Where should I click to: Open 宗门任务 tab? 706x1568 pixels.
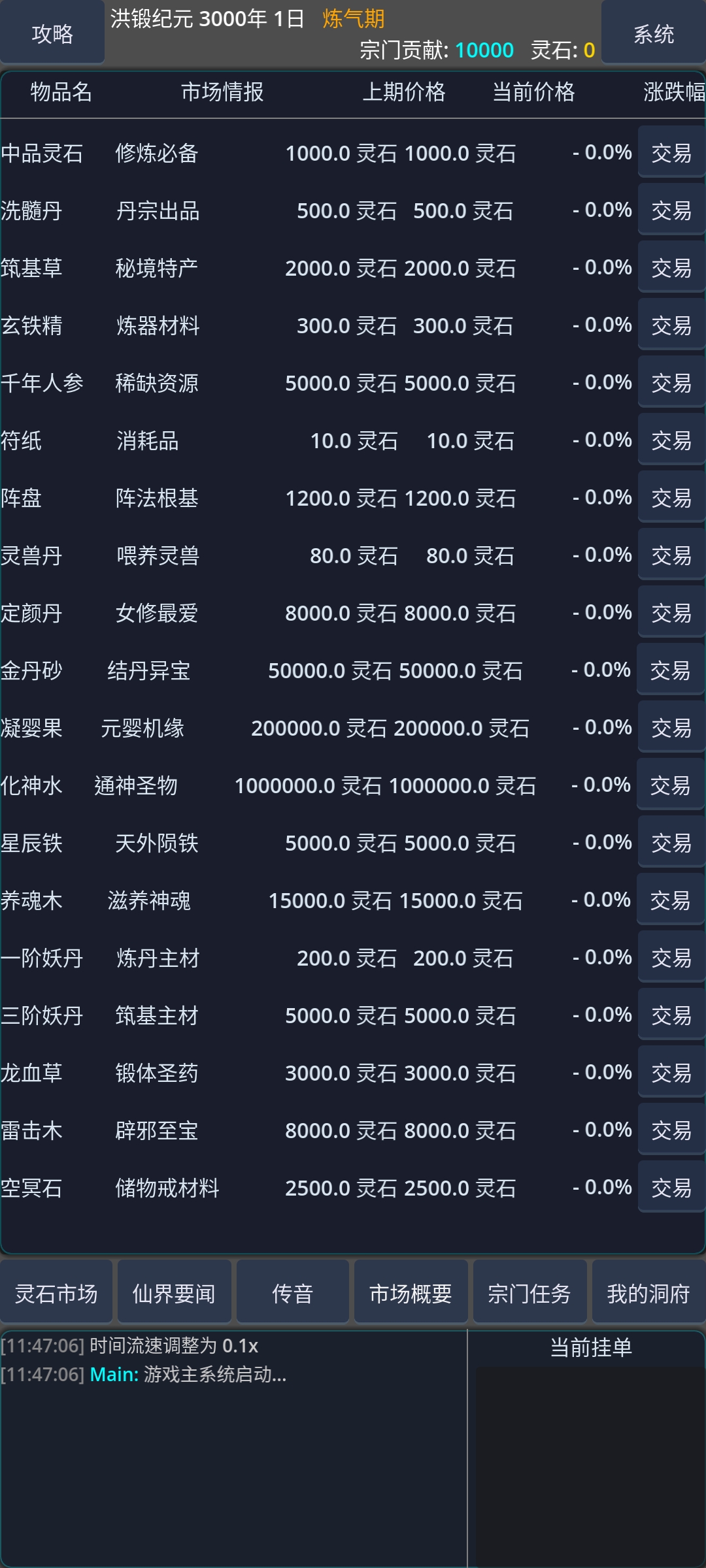tap(529, 1294)
